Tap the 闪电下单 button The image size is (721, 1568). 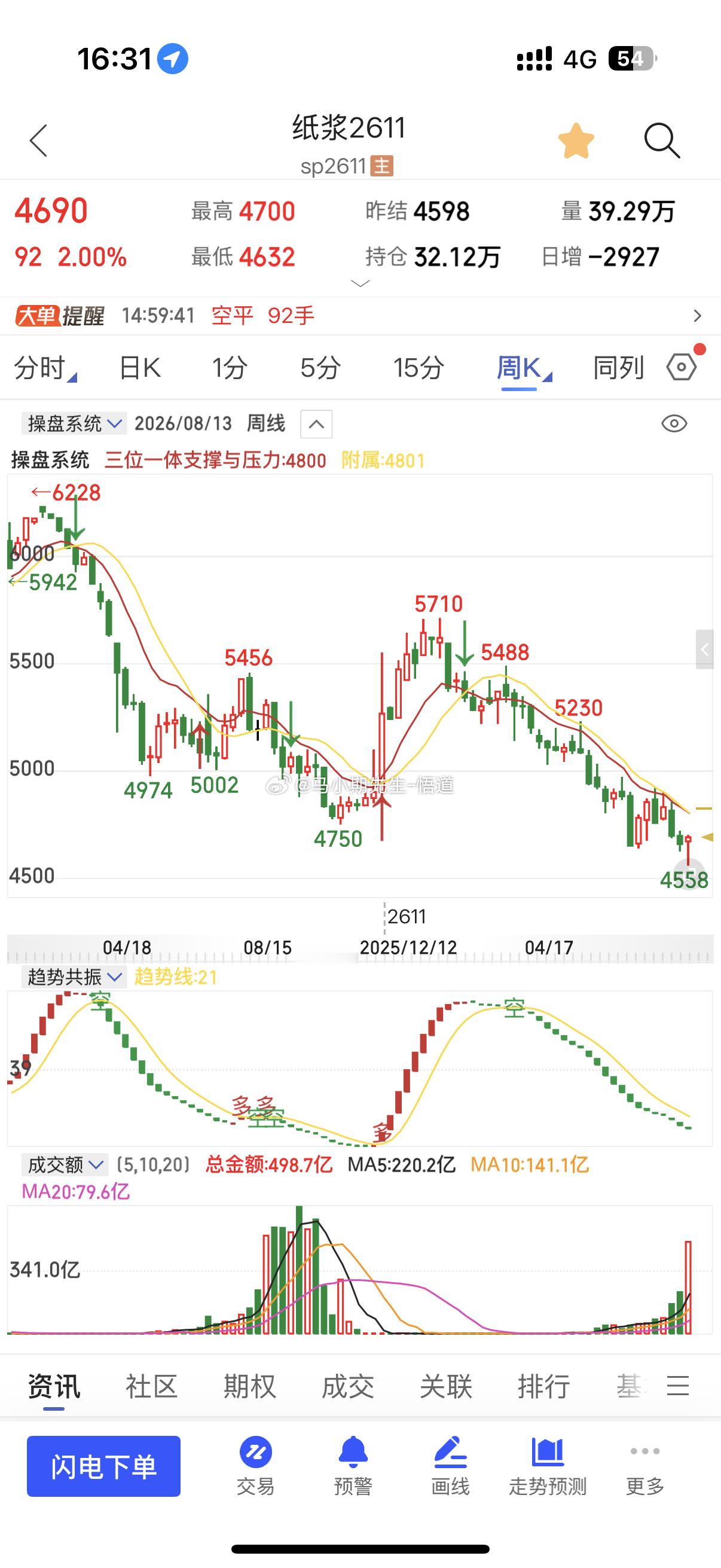click(x=103, y=1466)
